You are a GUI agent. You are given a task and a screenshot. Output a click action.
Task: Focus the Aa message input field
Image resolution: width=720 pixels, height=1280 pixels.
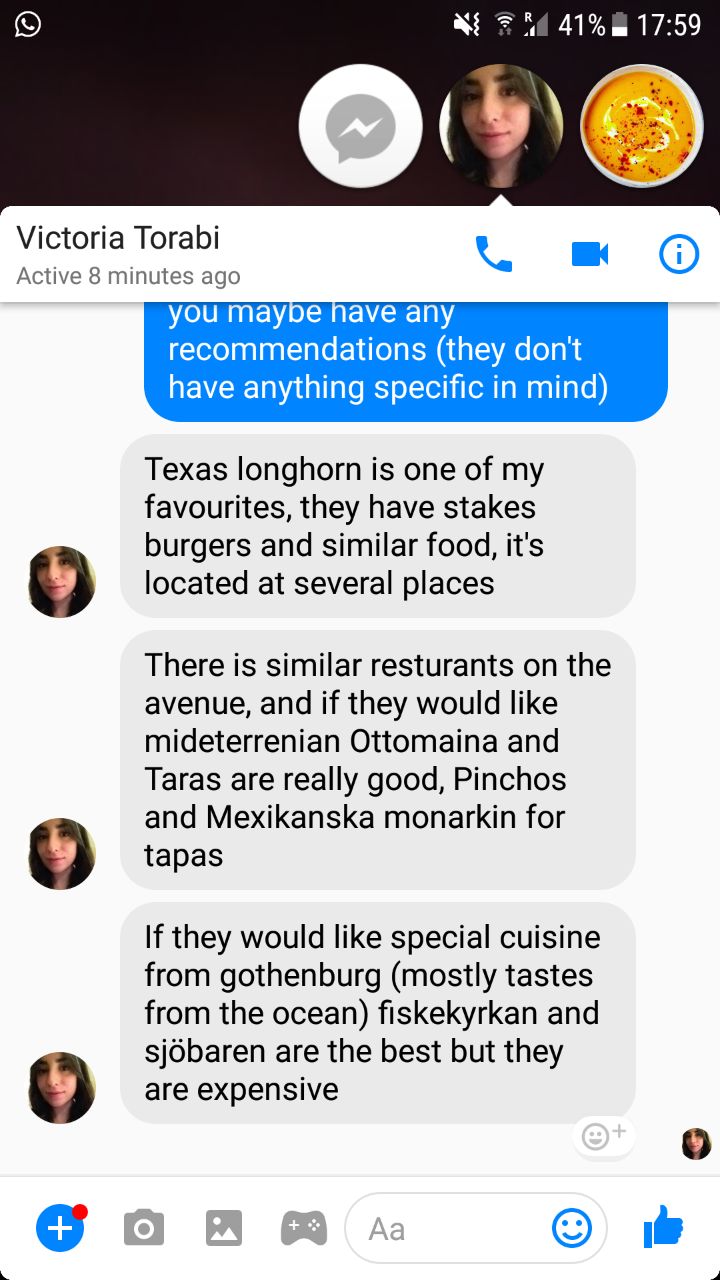point(450,1228)
